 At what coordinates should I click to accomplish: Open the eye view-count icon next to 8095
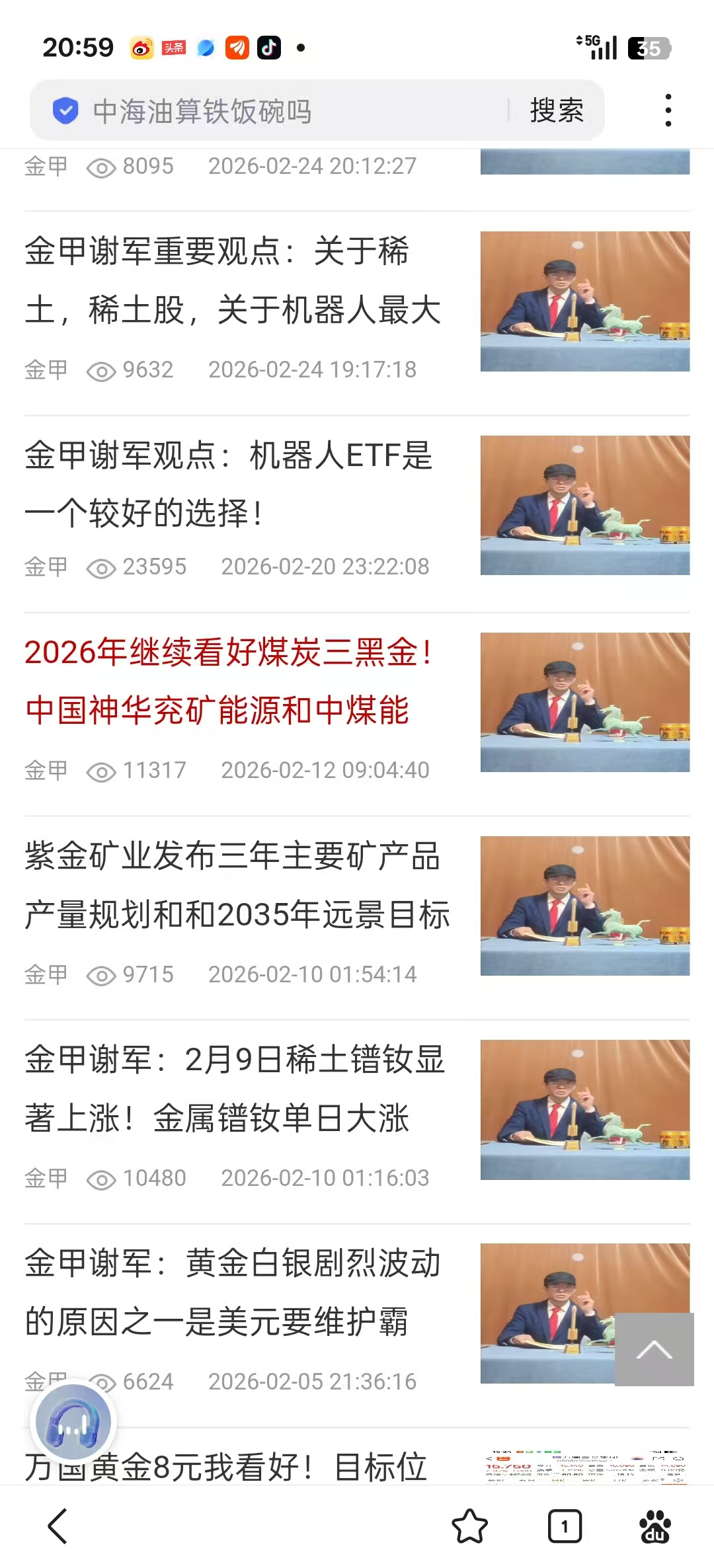[x=99, y=167]
